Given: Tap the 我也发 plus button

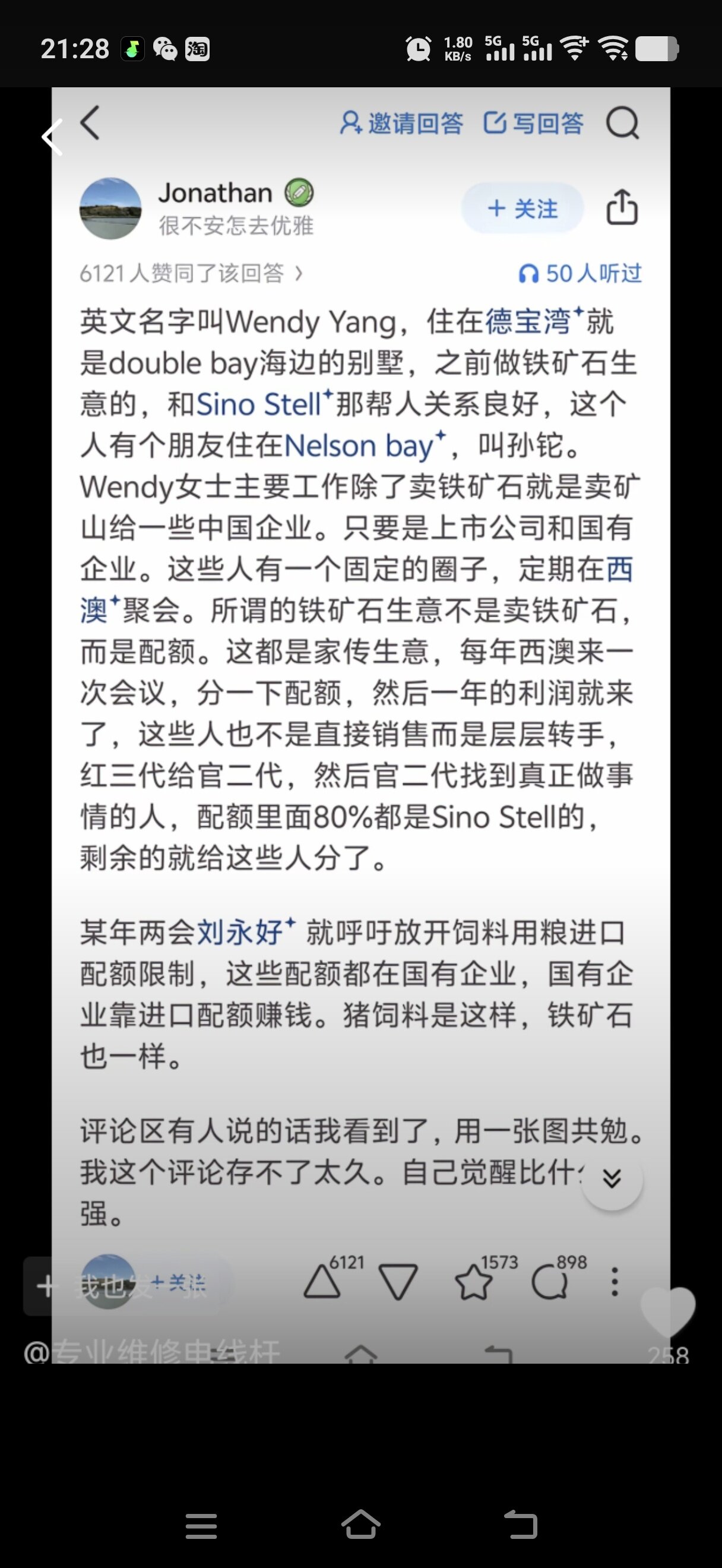Looking at the screenshot, I should tap(46, 1286).
